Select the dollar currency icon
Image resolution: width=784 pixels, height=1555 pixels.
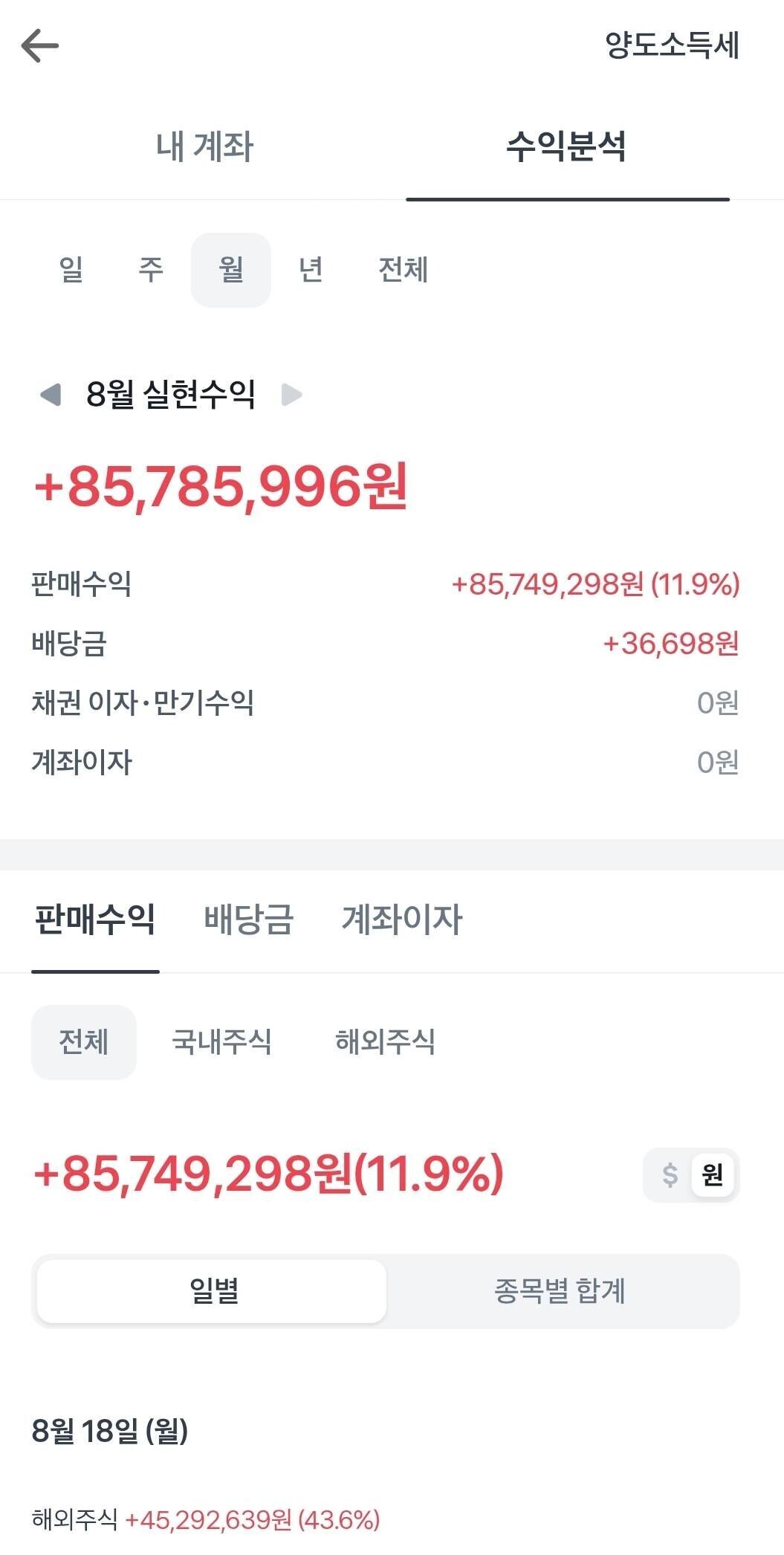click(x=671, y=1176)
